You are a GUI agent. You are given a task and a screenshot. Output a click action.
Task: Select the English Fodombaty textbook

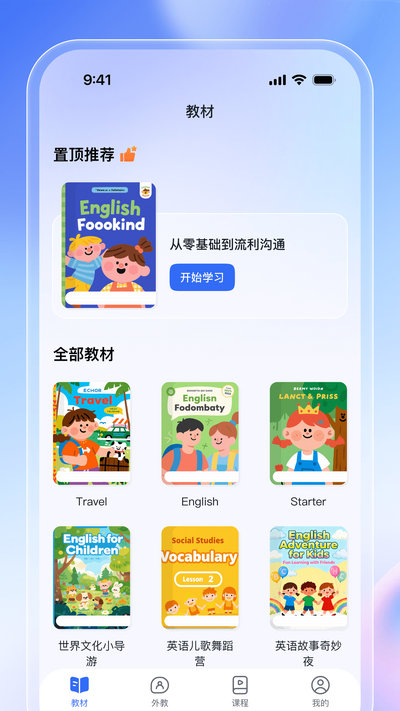point(200,433)
